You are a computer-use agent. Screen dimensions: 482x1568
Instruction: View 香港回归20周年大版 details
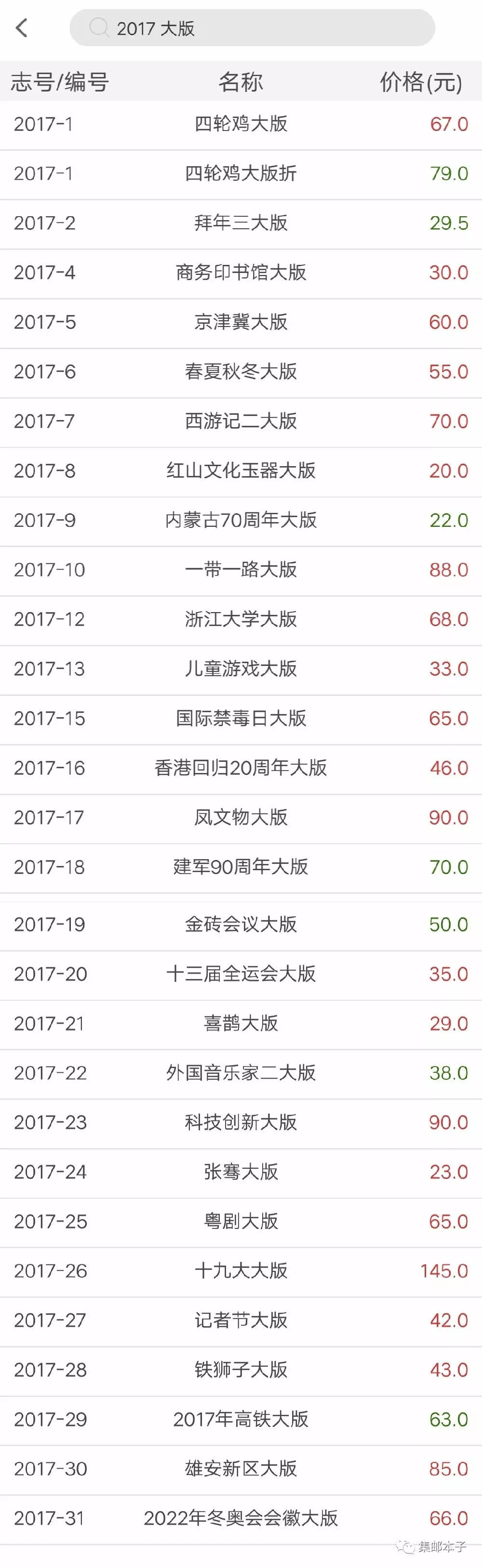coord(241,768)
